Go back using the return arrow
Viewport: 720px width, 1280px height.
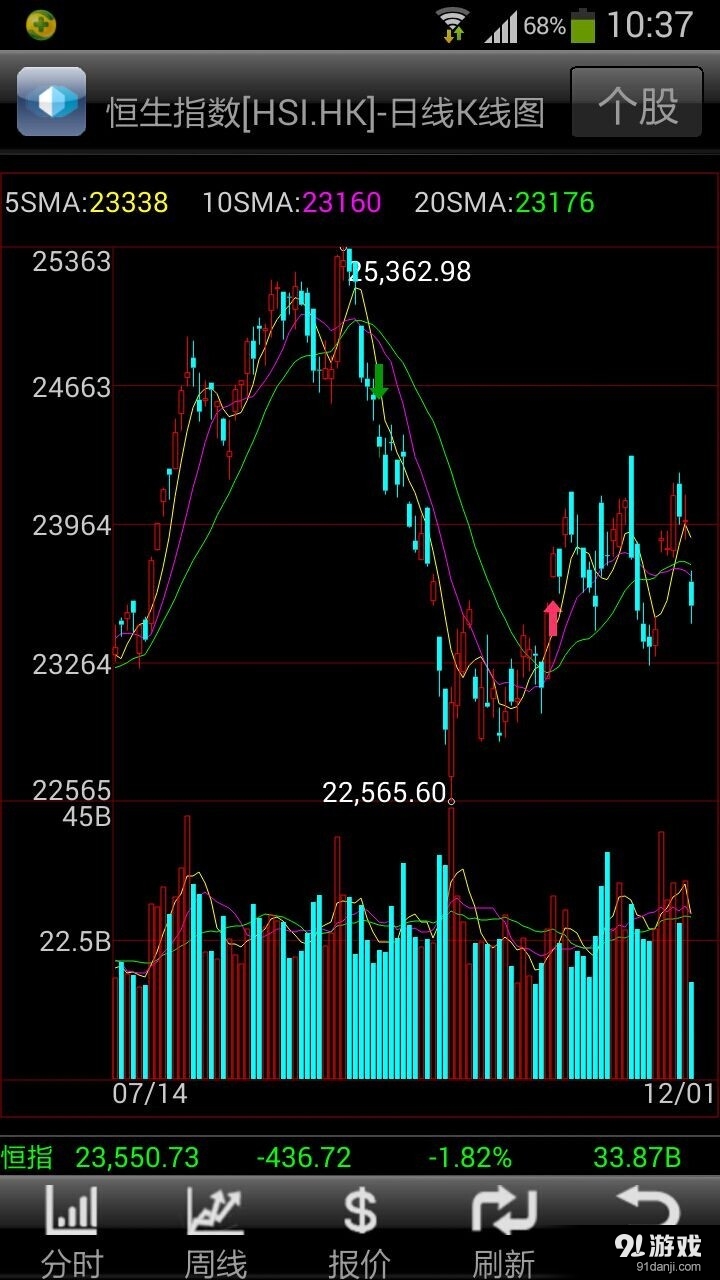(x=648, y=1215)
